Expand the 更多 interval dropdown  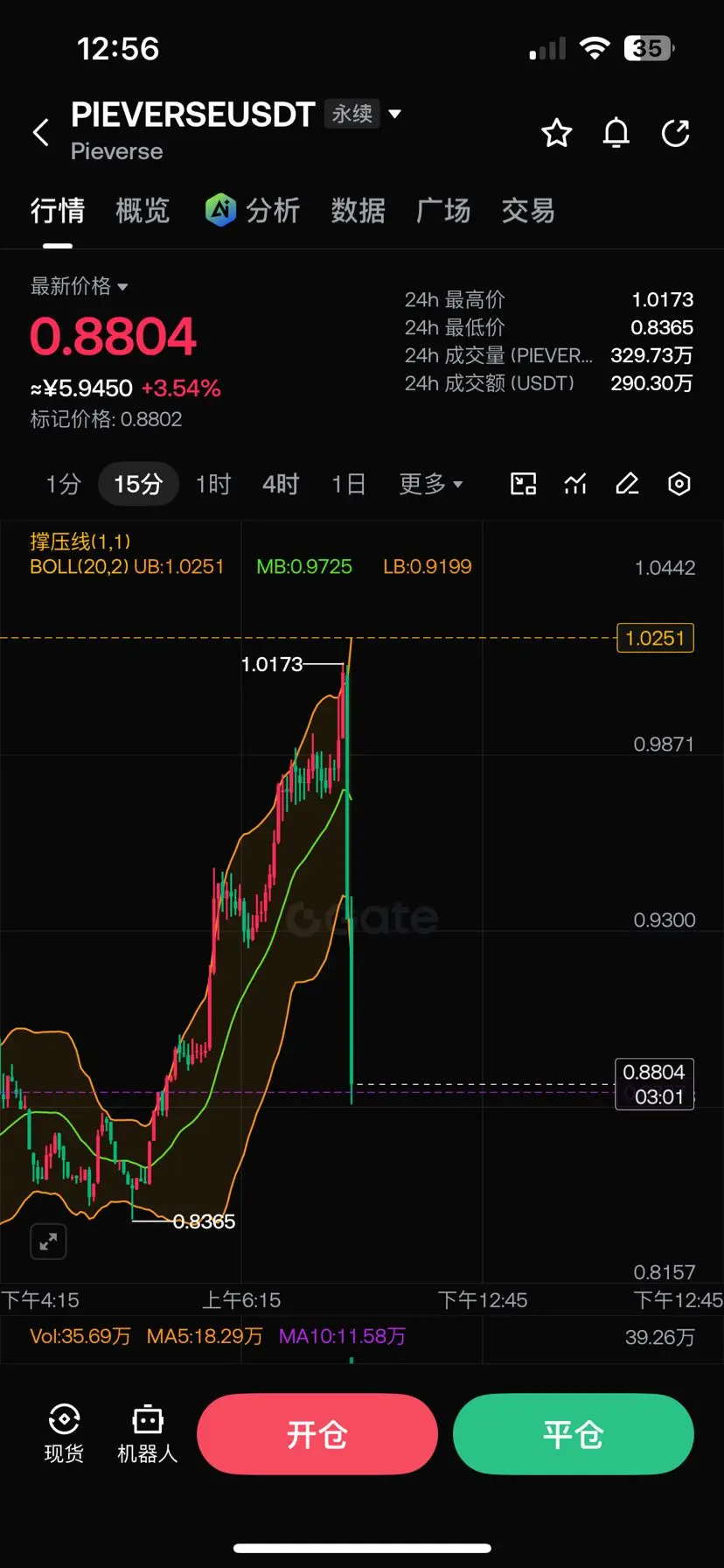431,484
